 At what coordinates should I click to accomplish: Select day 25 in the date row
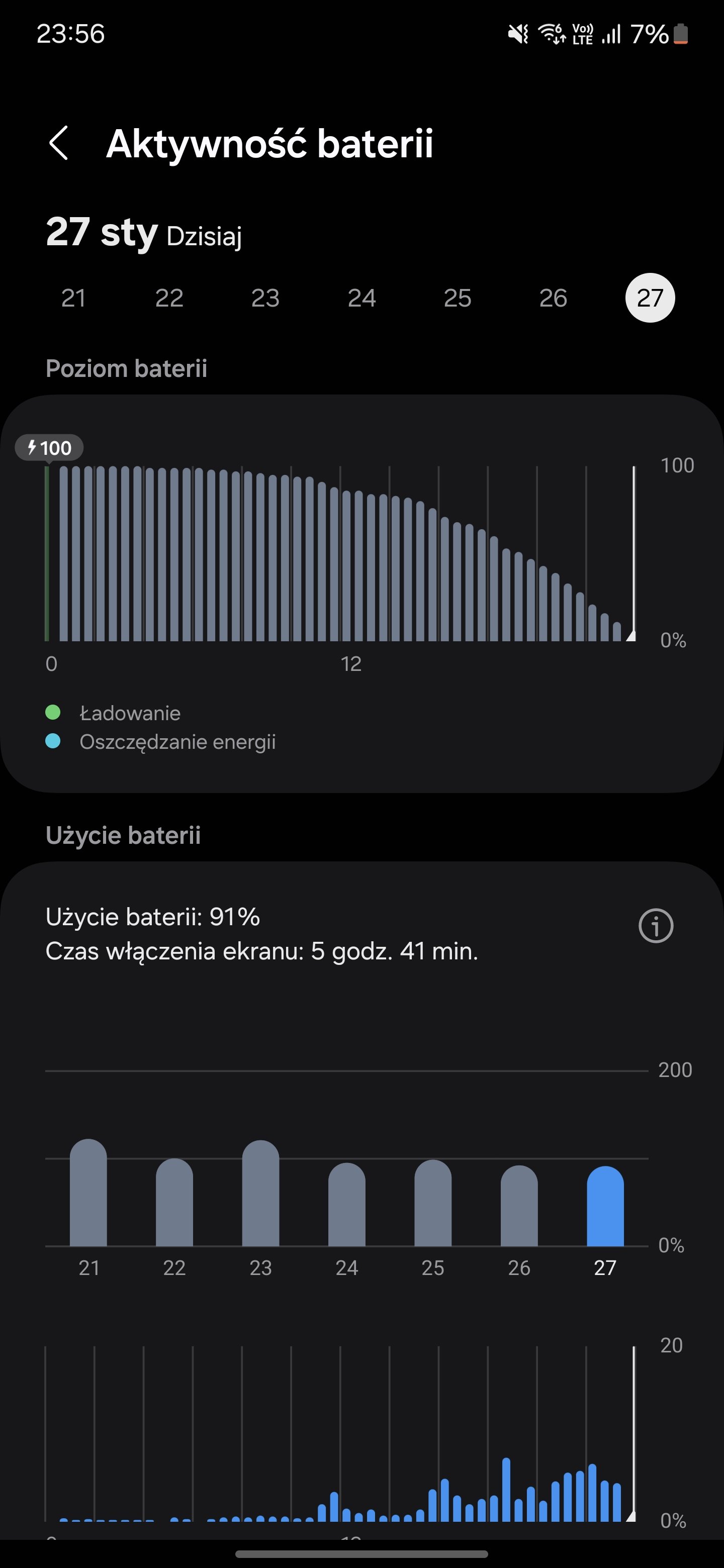[x=458, y=298]
